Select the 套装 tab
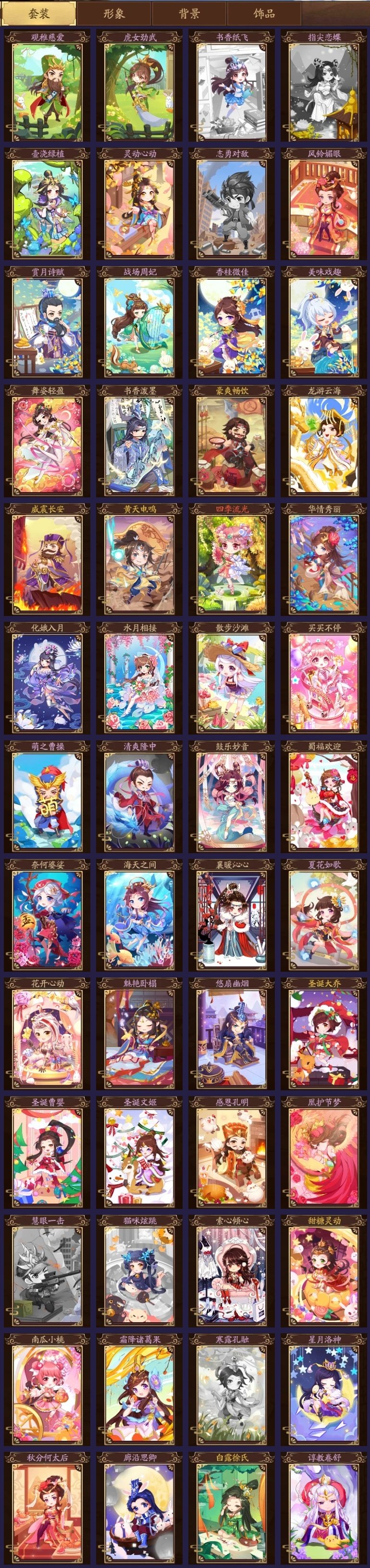The image size is (370, 1568). pyautogui.click(x=38, y=13)
